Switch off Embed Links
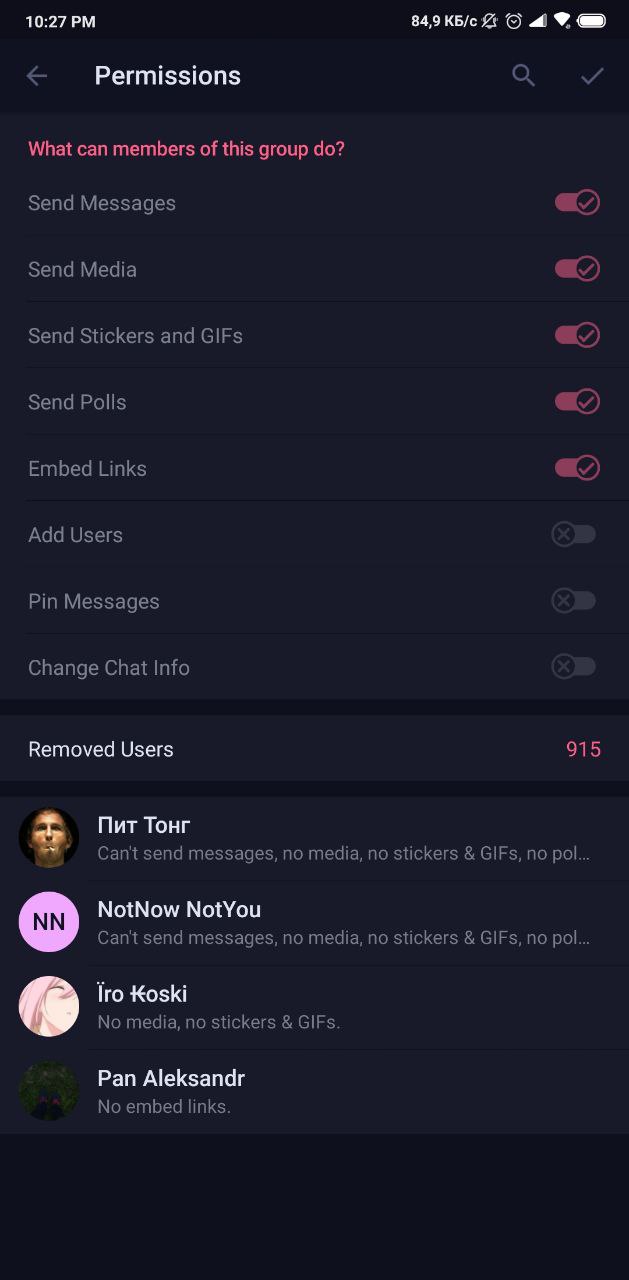Image resolution: width=629 pixels, height=1280 pixels. tap(577, 468)
